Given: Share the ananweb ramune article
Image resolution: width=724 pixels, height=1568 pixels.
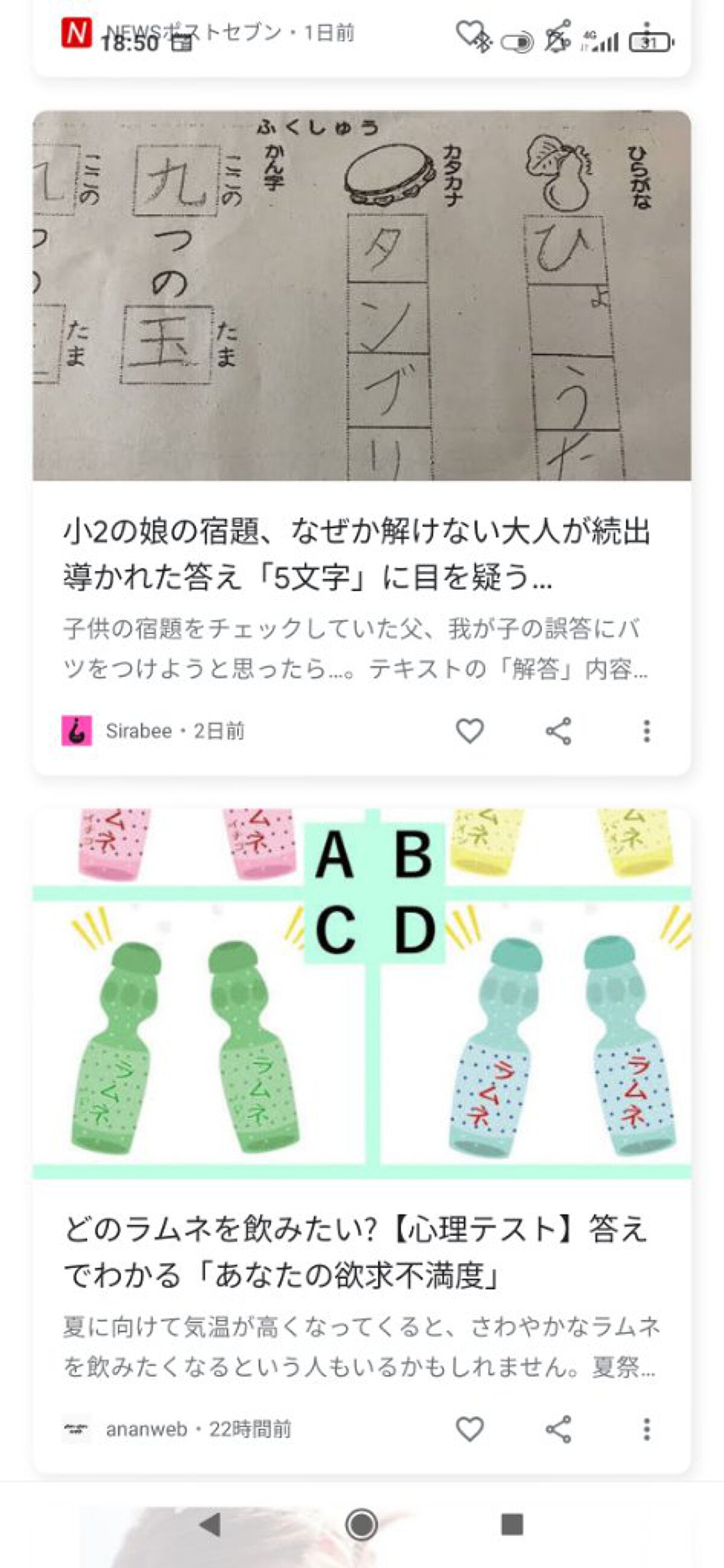Looking at the screenshot, I should click(x=558, y=1429).
